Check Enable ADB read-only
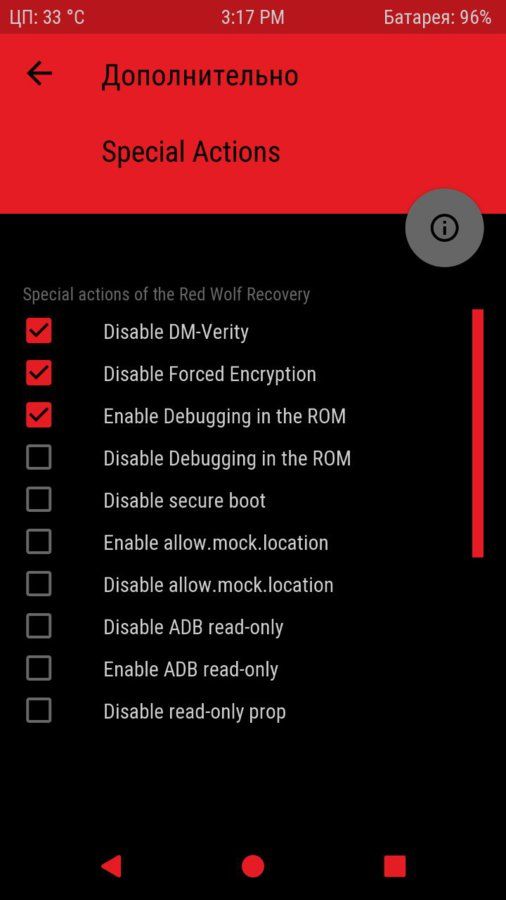The image size is (506, 900). click(38, 669)
